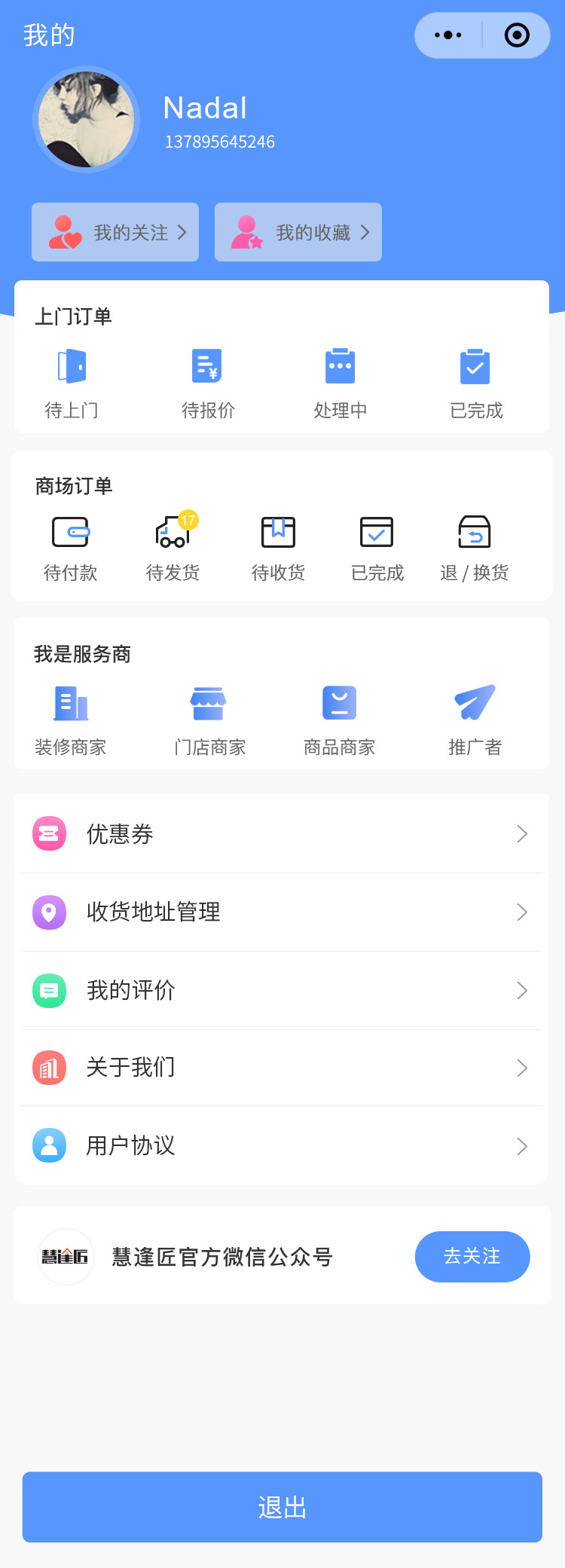Select 装修商家 service provider
The image size is (565, 1568).
click(71, 720)
